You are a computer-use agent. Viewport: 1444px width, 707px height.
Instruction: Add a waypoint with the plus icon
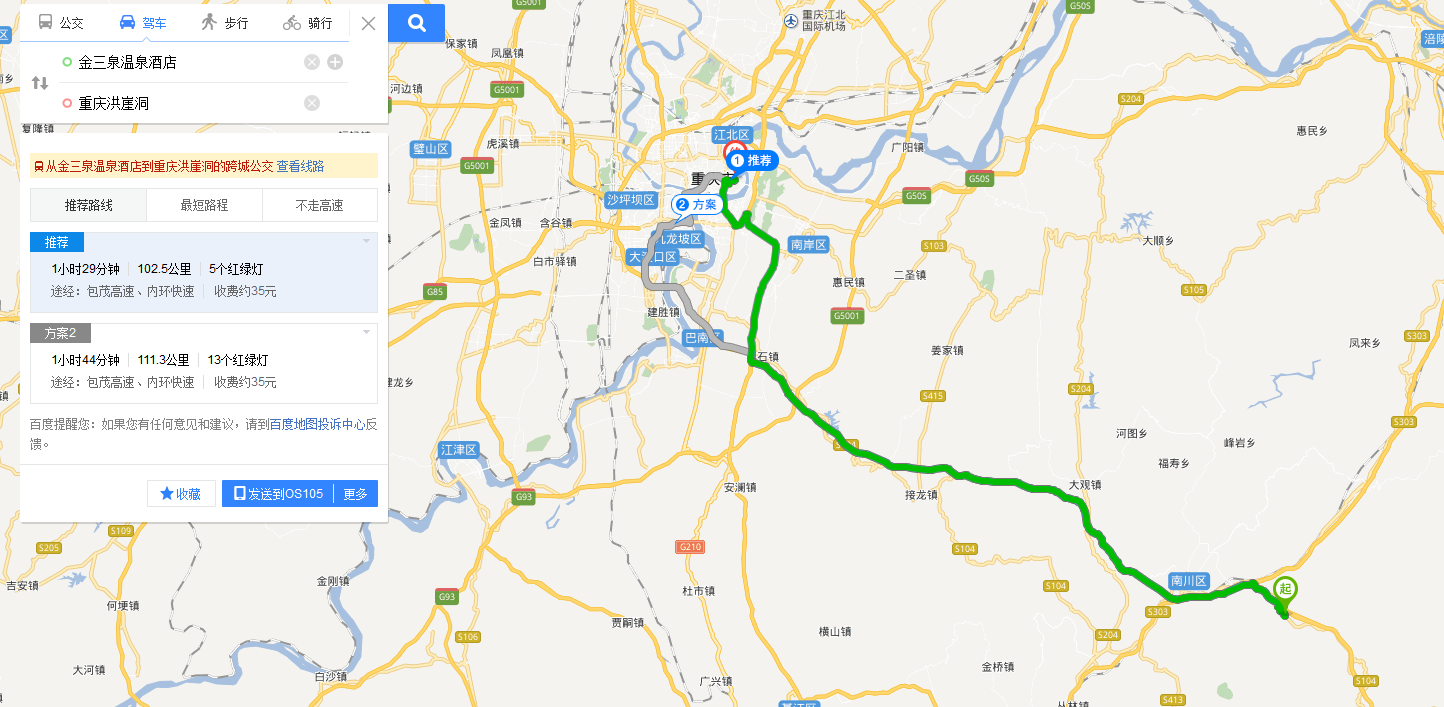pos(335,62)
